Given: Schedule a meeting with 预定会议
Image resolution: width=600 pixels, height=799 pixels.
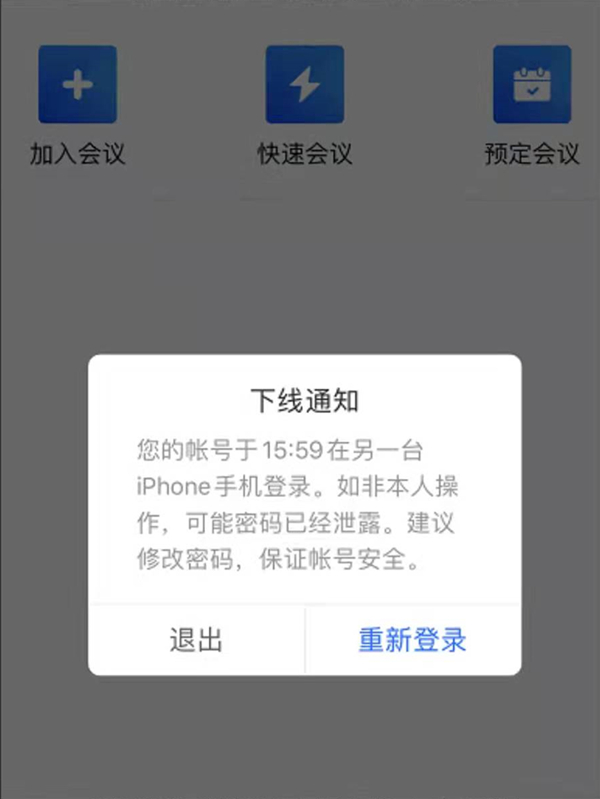Looking at the screenshot, I should pyautogui.click(x=531, y=86).
